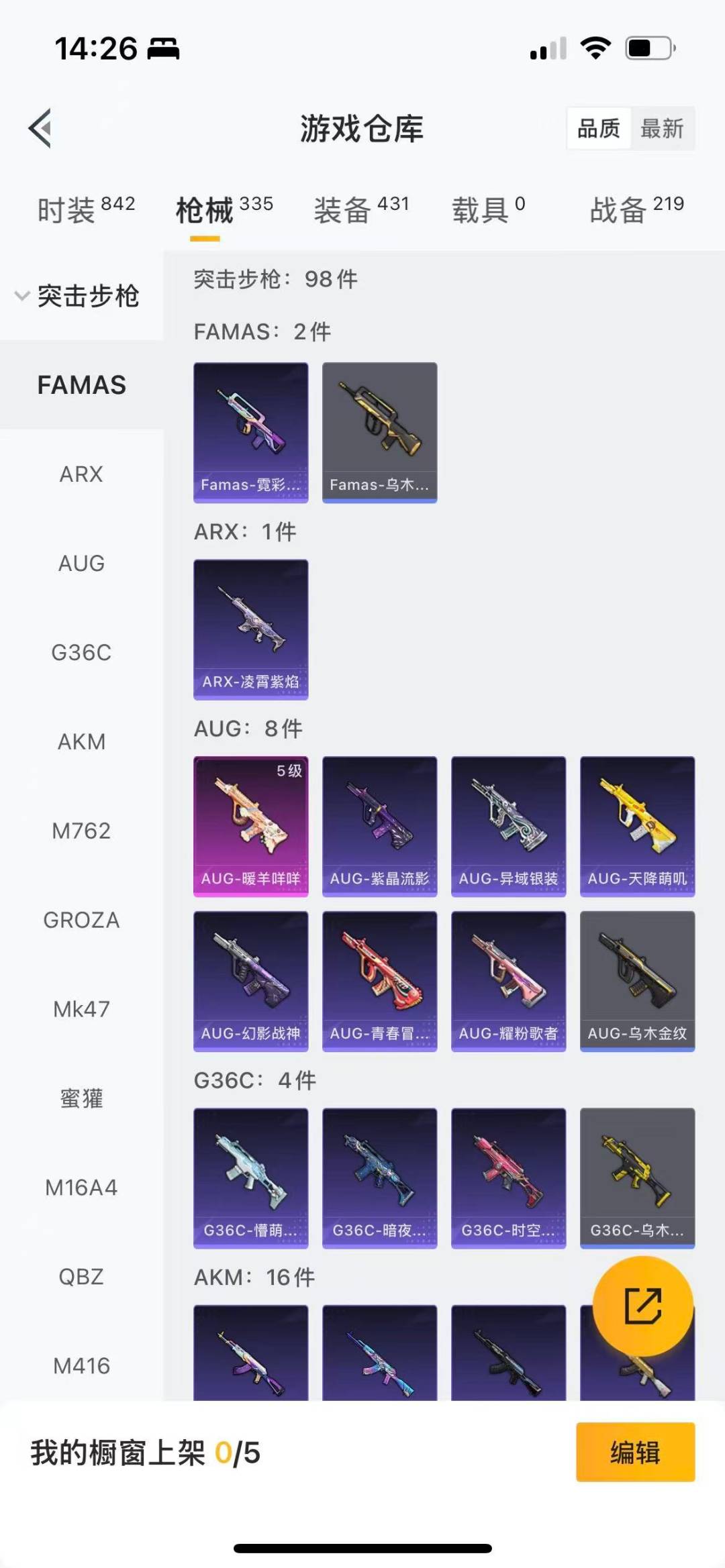725x1568 pixels.
Task: Switch to the 战备 tab
Action: pos(636,210)
